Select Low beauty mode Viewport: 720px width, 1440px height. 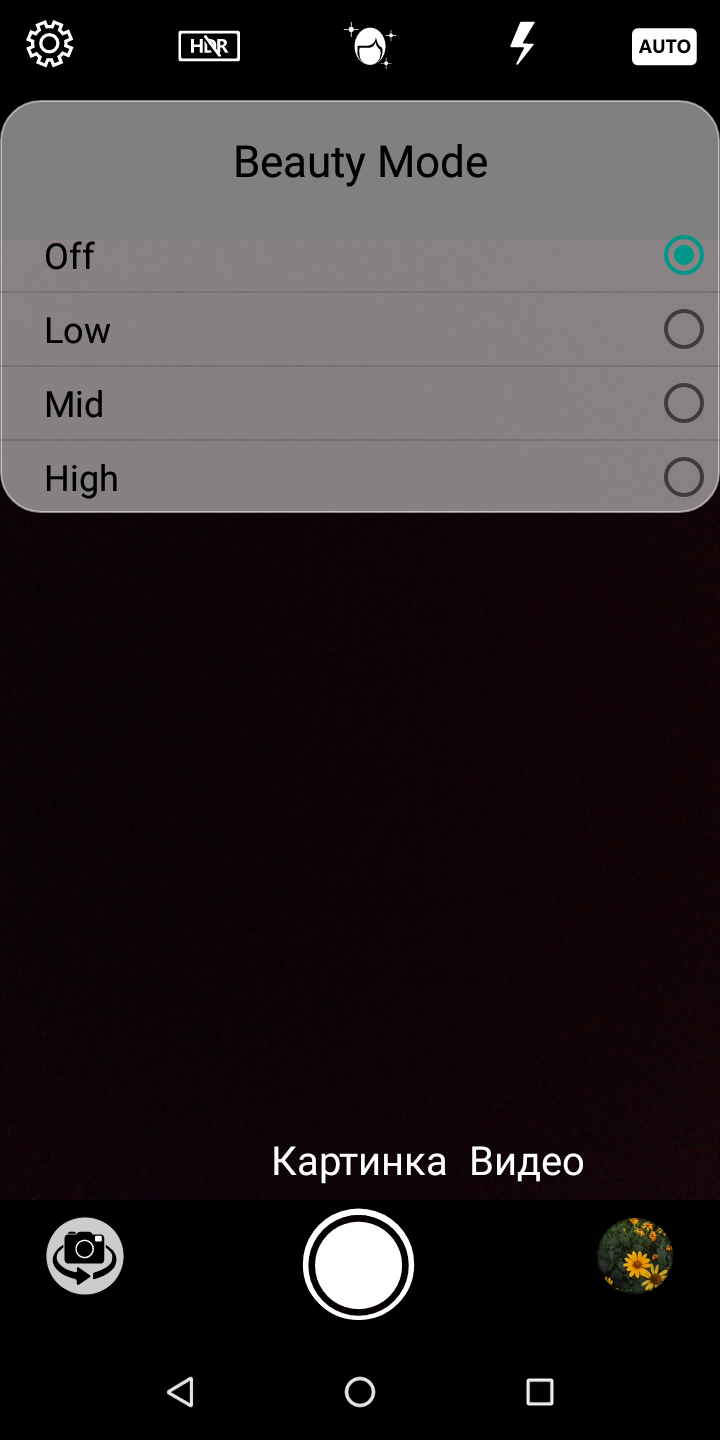coord(360,330)
